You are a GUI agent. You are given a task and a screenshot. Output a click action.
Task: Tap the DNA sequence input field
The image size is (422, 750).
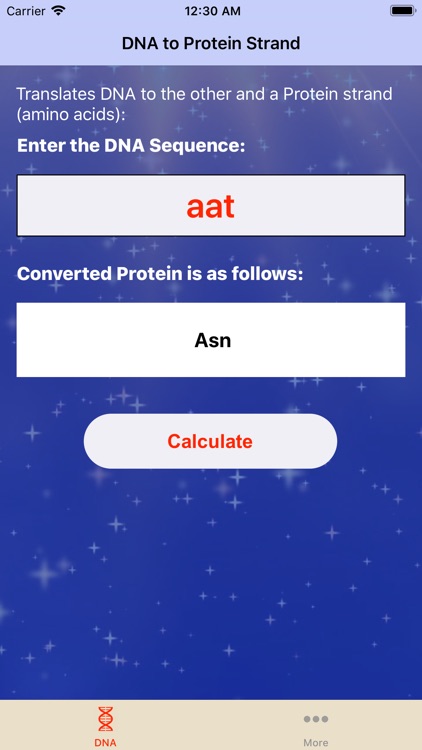pyautogui.click(x=211, y=206)
